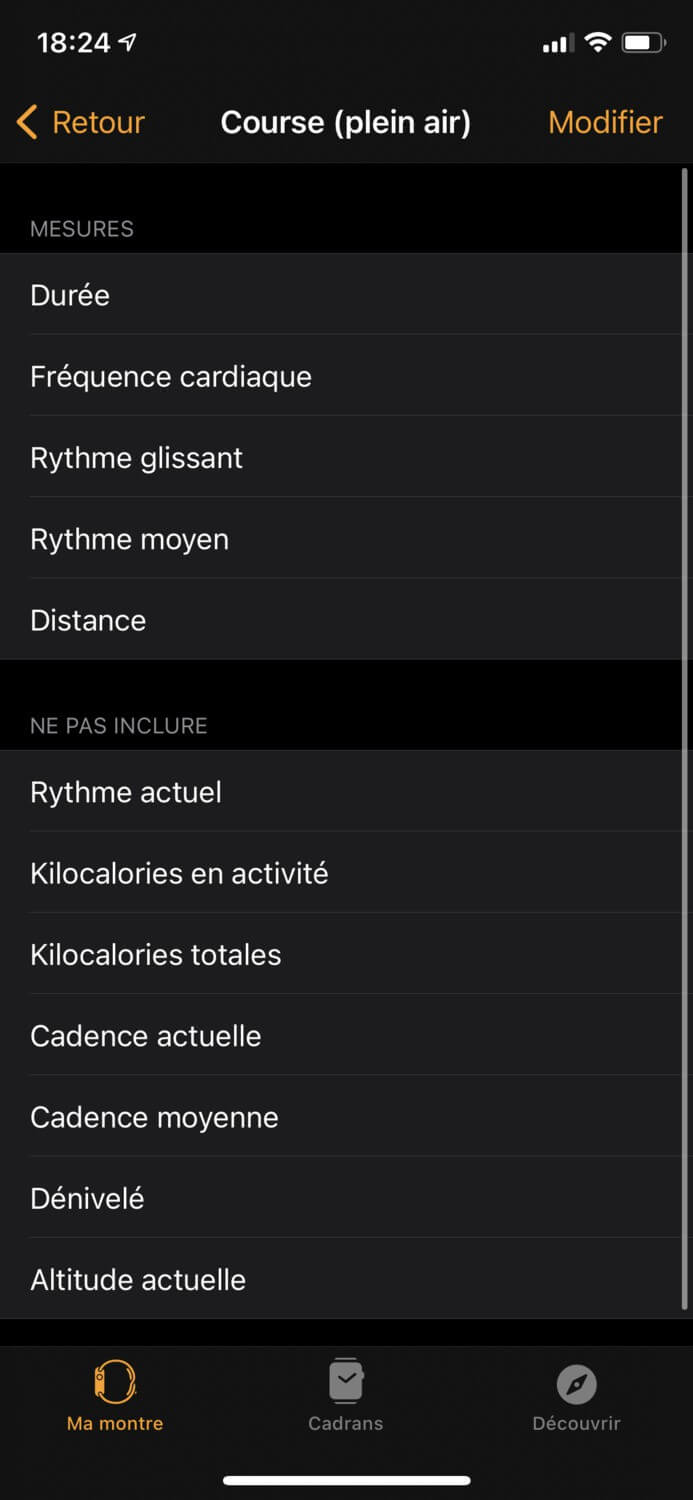Tap Modifier to edit the measures
Viewport: 693px width, 1500px height.
(605, 123)
